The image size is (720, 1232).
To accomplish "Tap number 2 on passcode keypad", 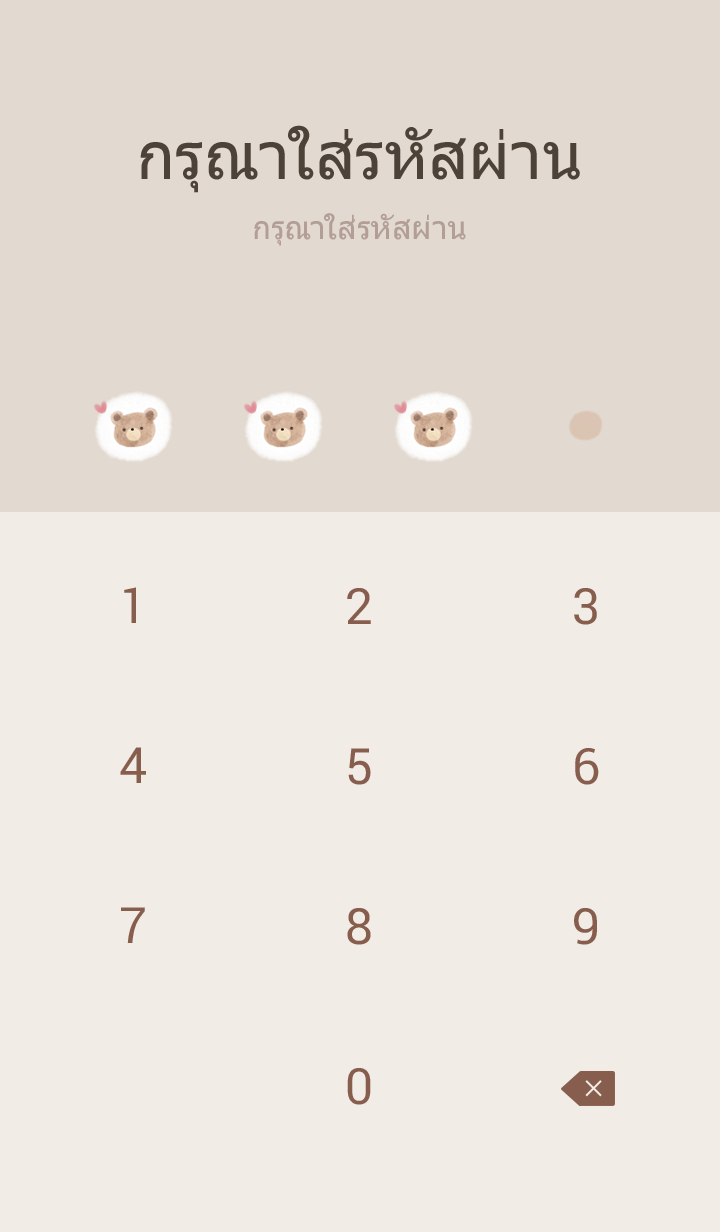I will (359, 606).
